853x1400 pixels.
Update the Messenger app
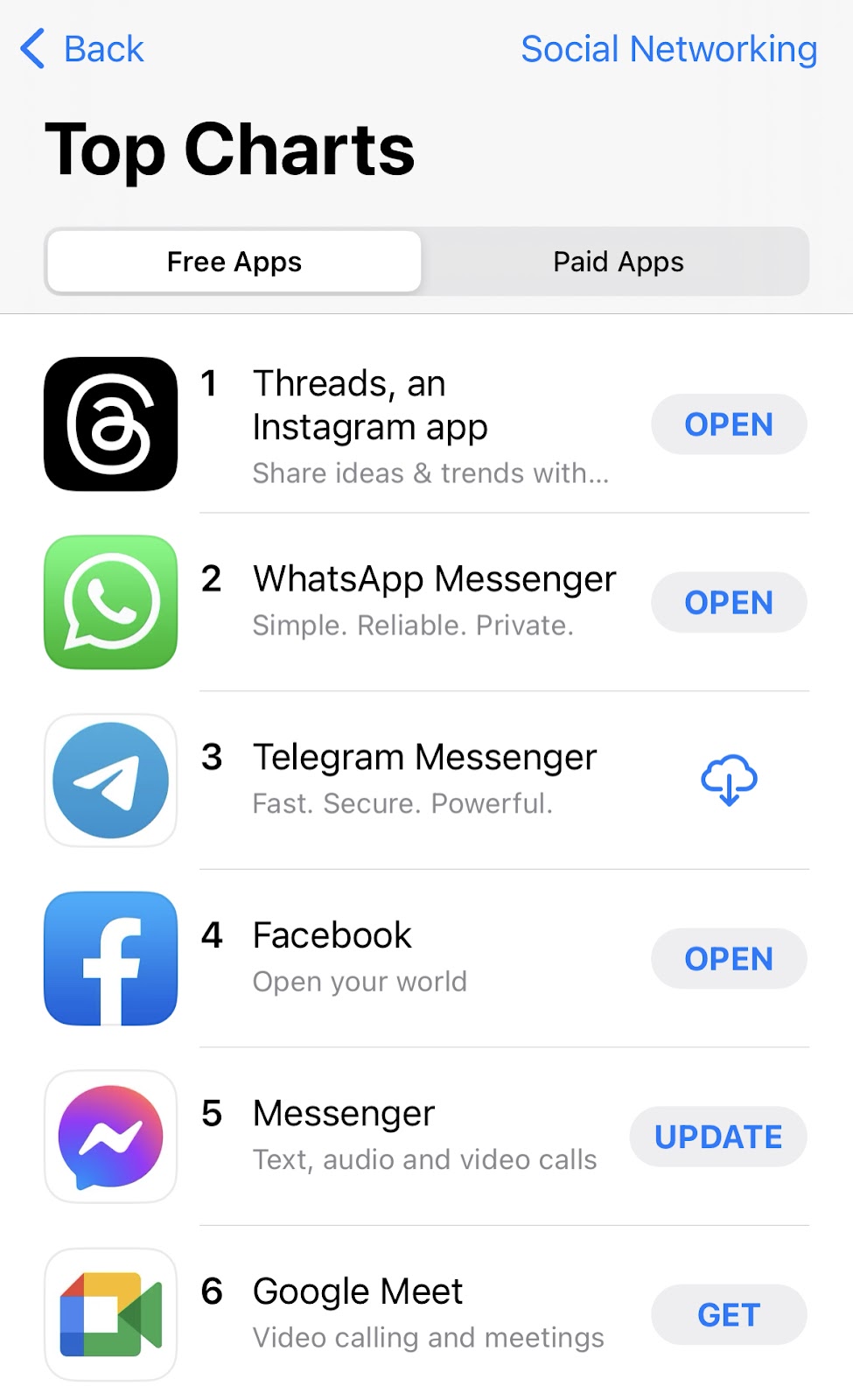pyautogui.click(x=718, y=1137)
